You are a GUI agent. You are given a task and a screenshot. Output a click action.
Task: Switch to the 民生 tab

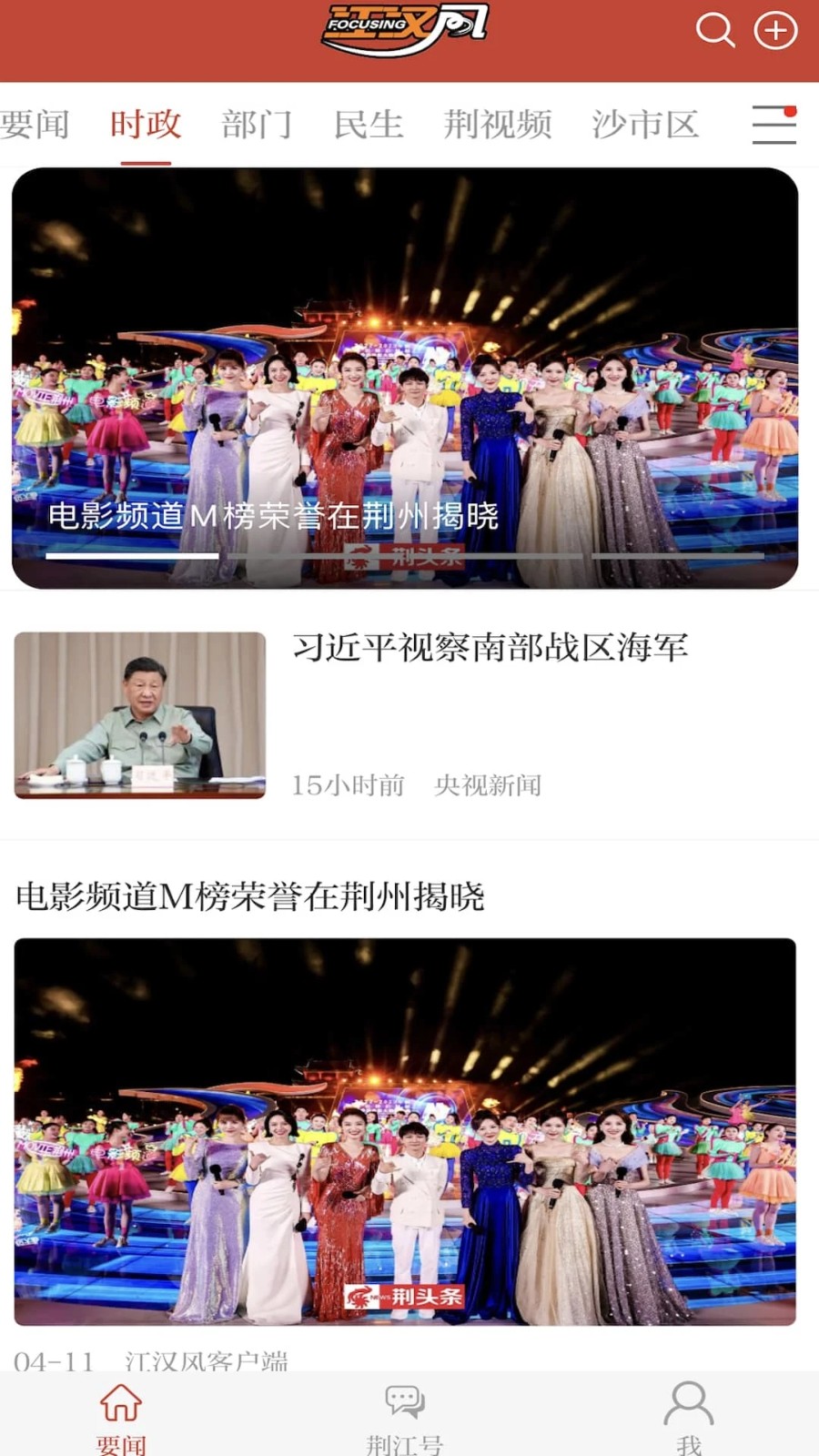click(x=368, y=125)
